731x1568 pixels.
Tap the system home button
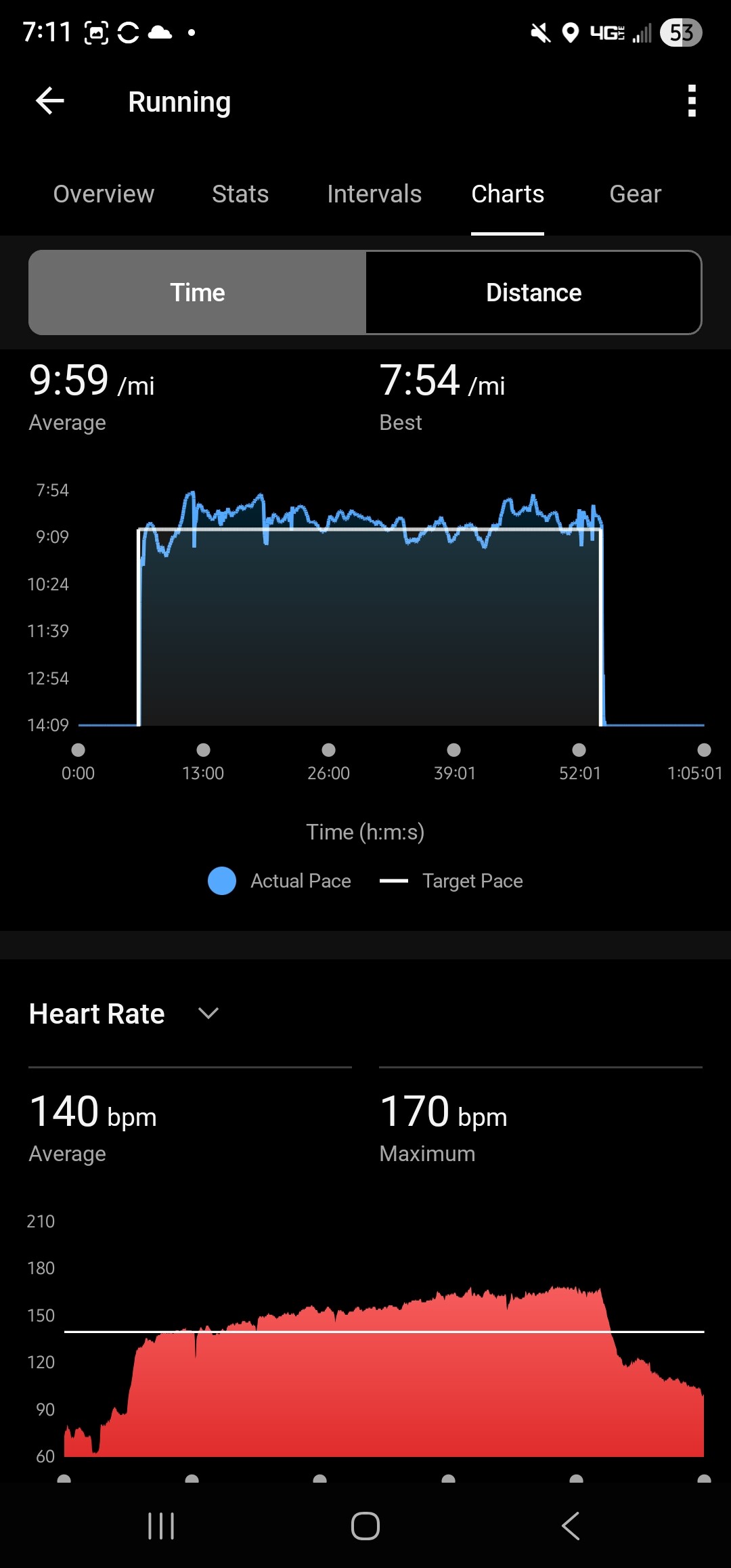365,1526
